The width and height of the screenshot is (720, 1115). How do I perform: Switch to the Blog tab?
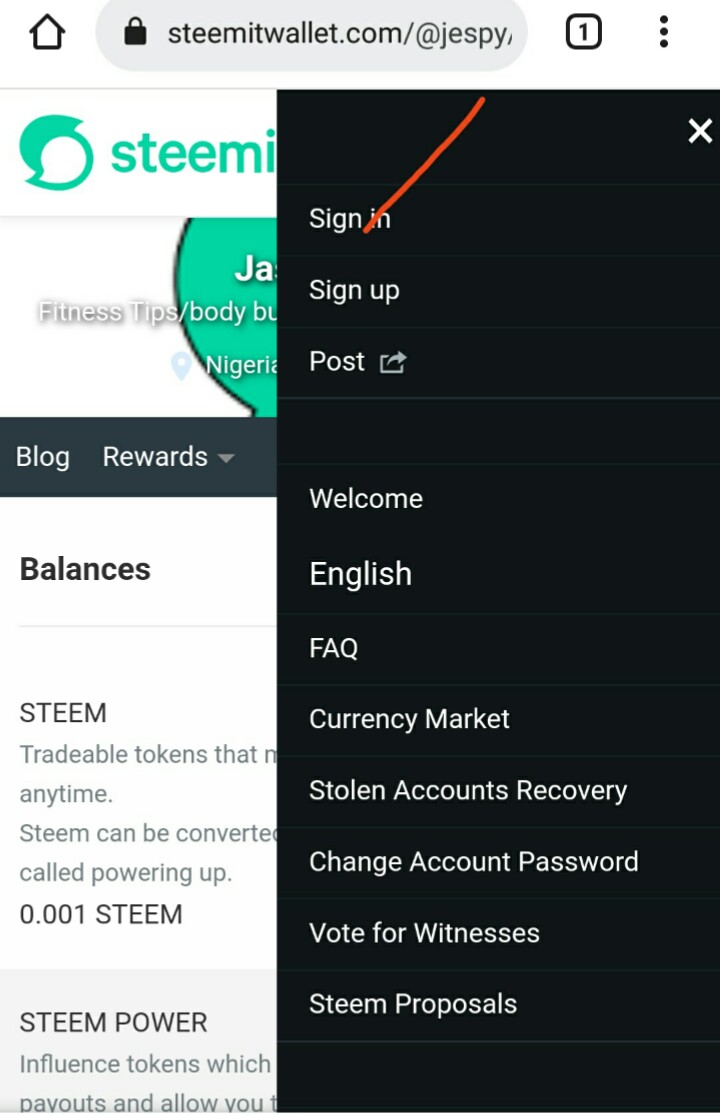pos(43,457)
